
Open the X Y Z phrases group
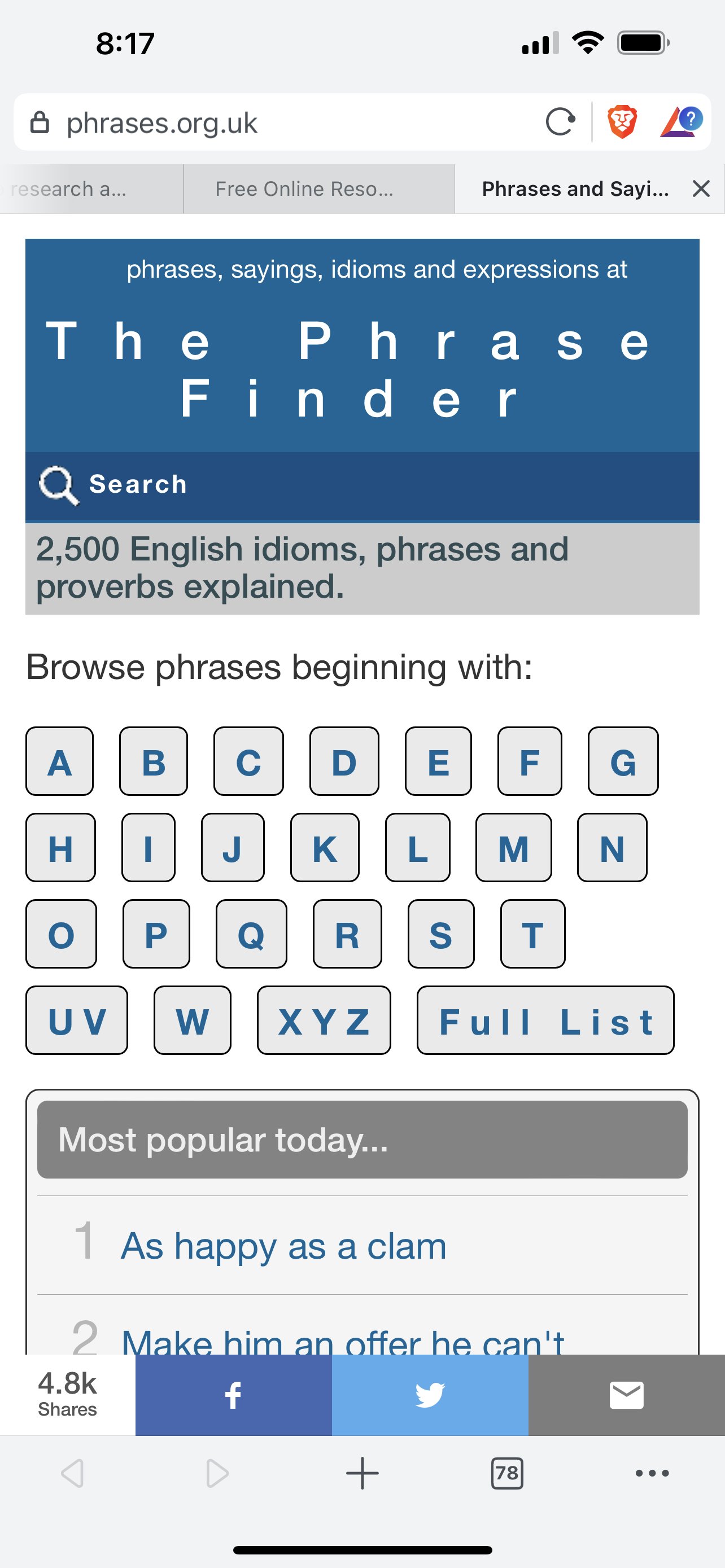click(x=324, y=1021)
